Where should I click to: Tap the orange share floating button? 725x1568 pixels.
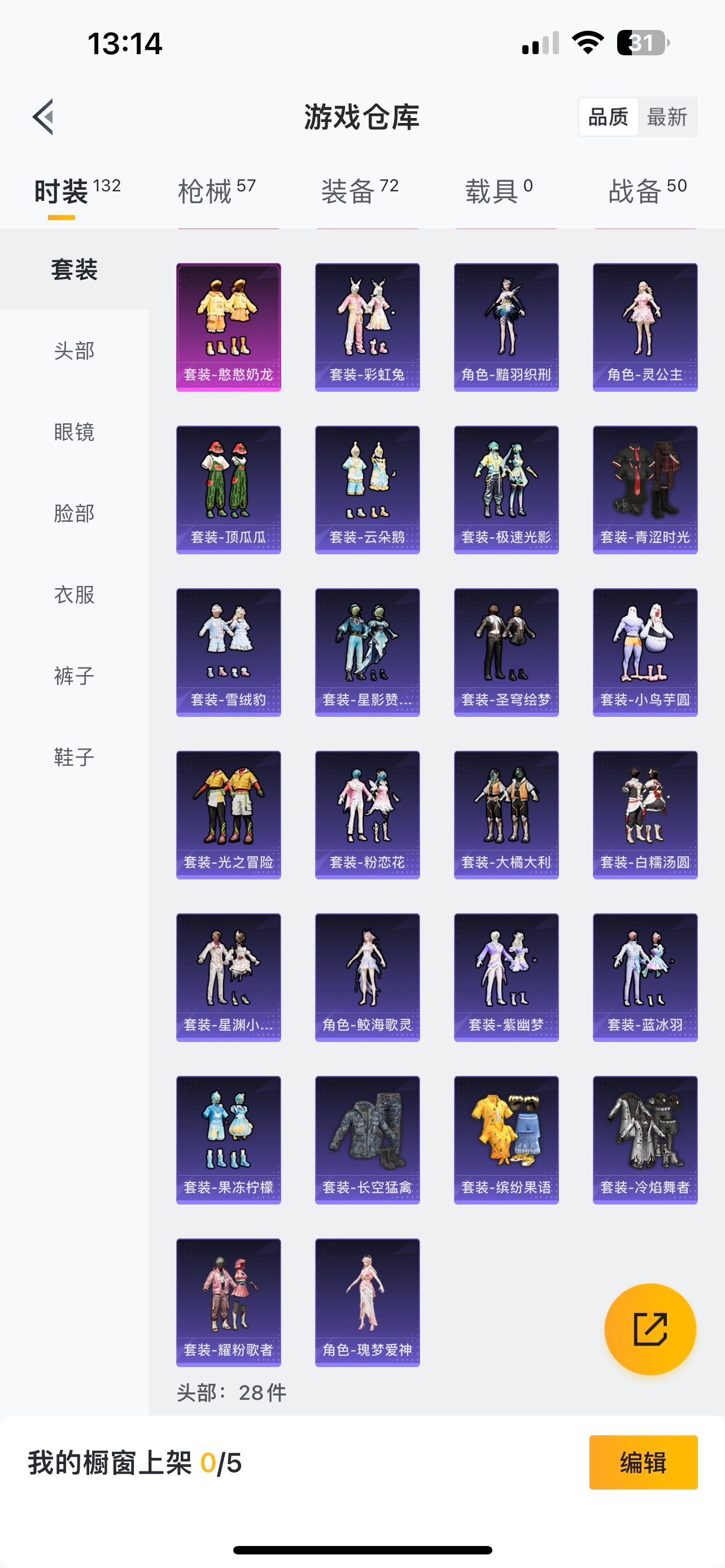649,1329
